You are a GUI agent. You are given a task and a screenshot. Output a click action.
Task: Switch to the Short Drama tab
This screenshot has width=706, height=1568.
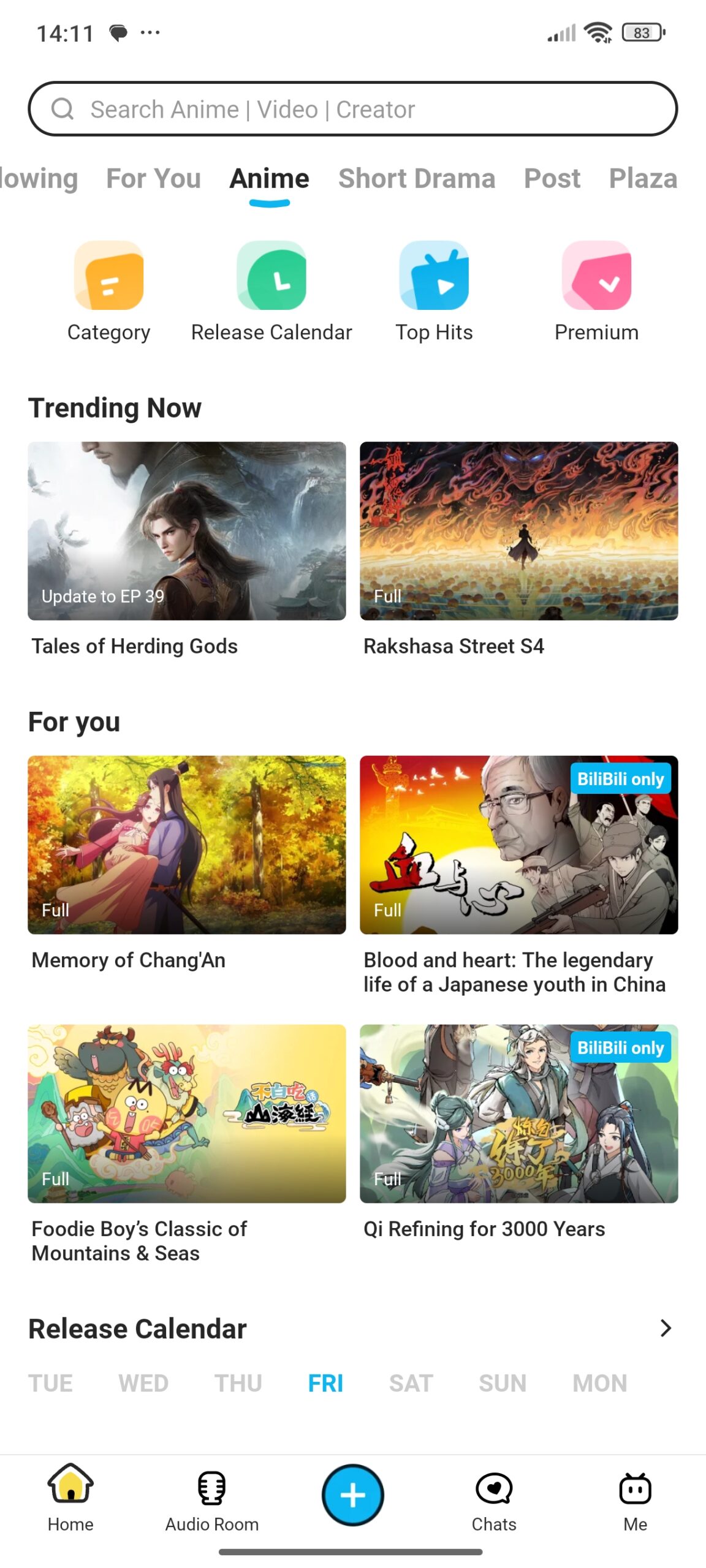(x=417, y=178)
